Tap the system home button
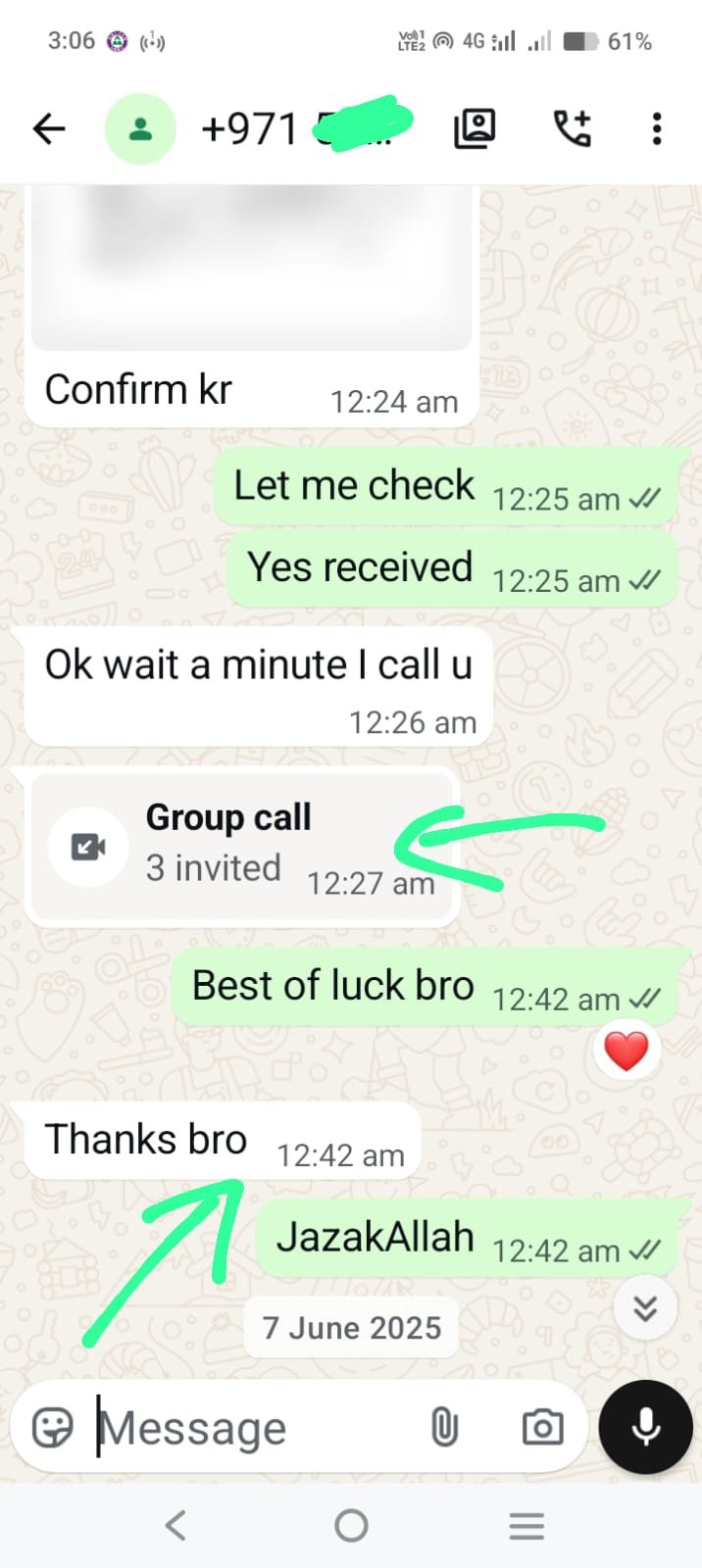The height and width of the screenshot is (1568, 702). (351, 1526)
